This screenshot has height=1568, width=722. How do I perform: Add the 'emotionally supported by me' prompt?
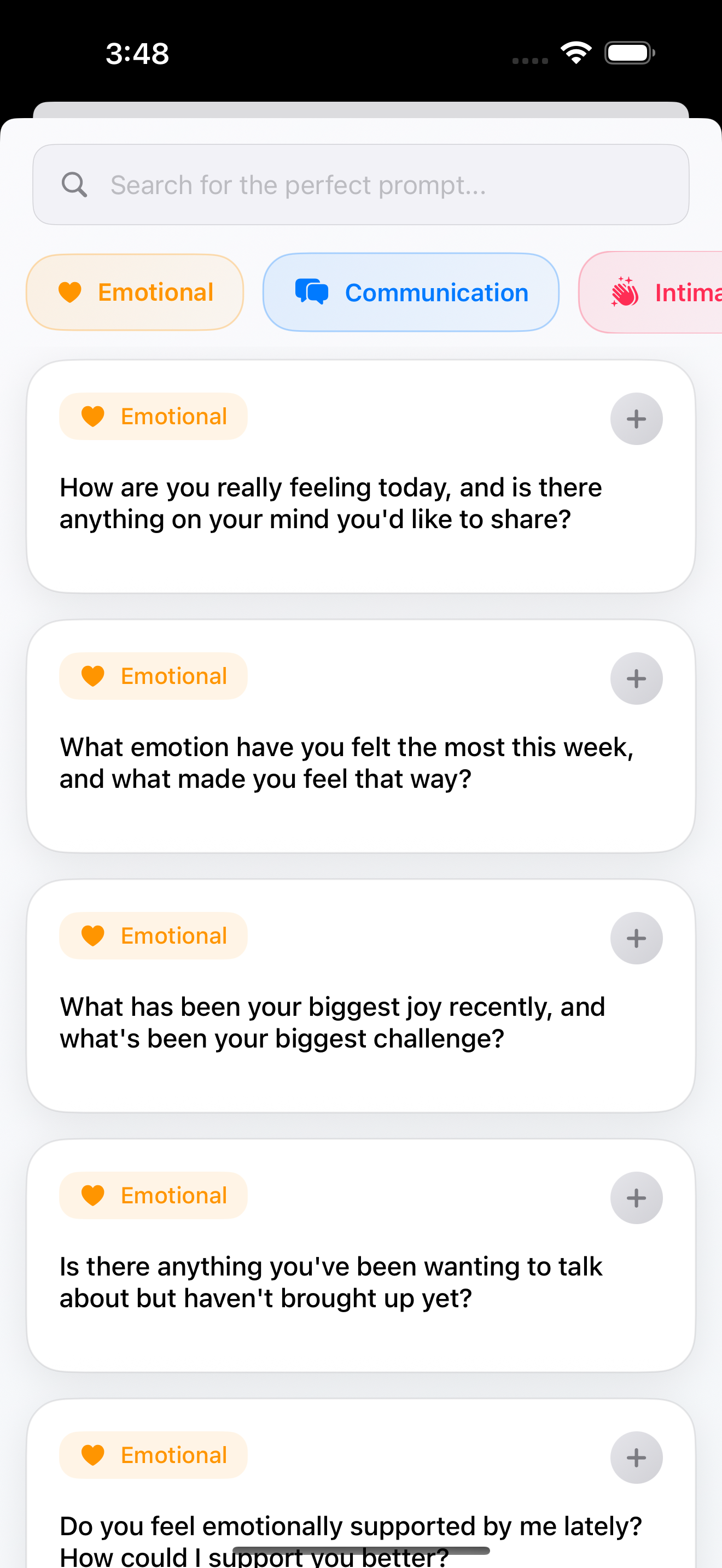(636, 1457)
